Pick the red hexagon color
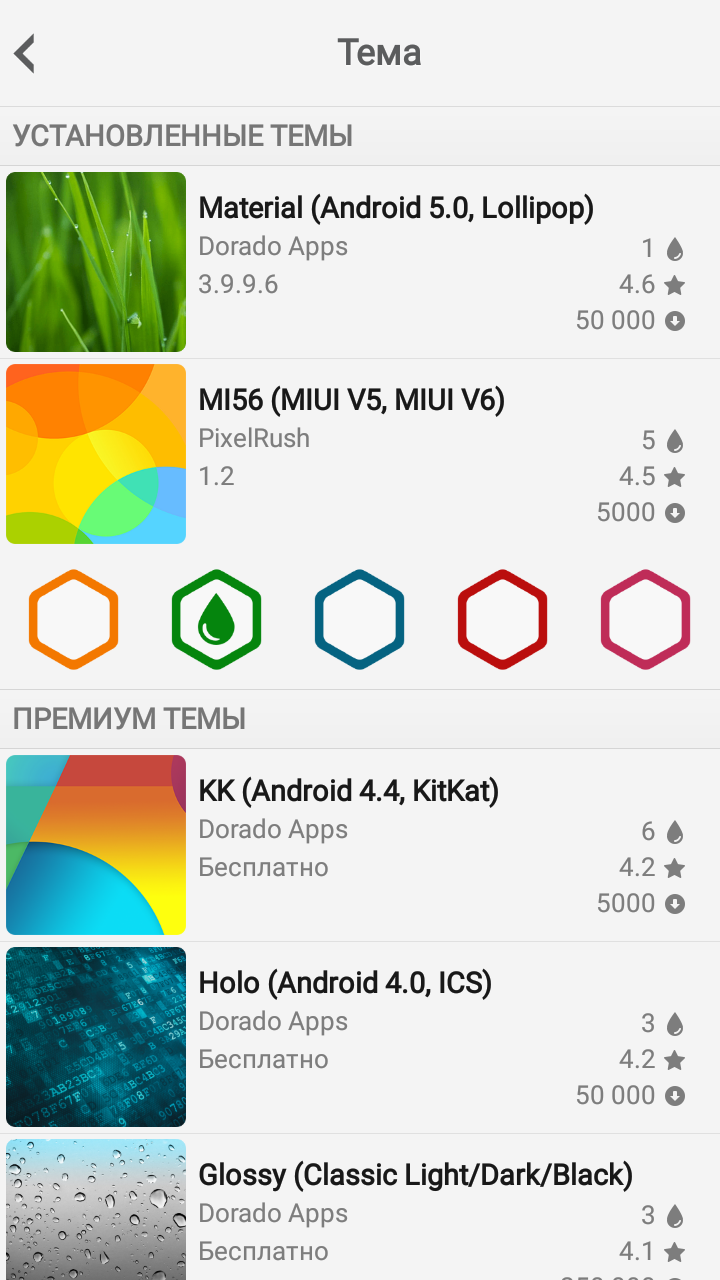Image resolution: width=720 pixels, height=1280 pixels. (x=502, y=620)
